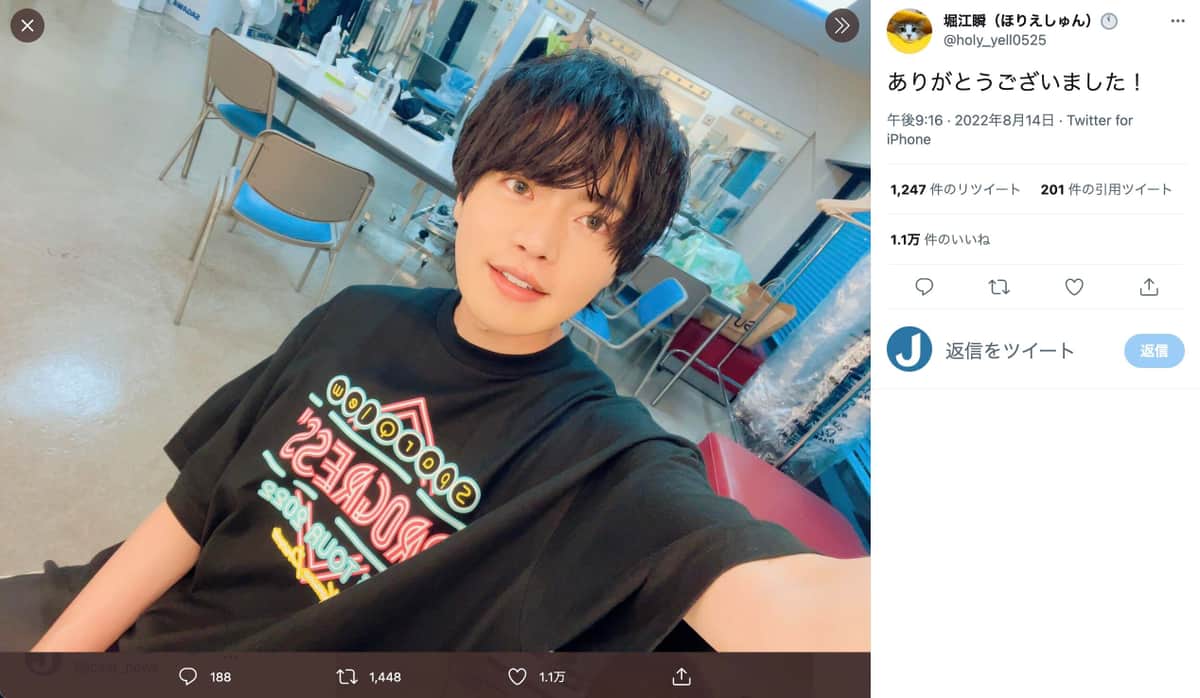This screenshot has width=1200, height=698.
Task: Retweet using the sidebar retweet icon
Action: click(x=999, y=288)
